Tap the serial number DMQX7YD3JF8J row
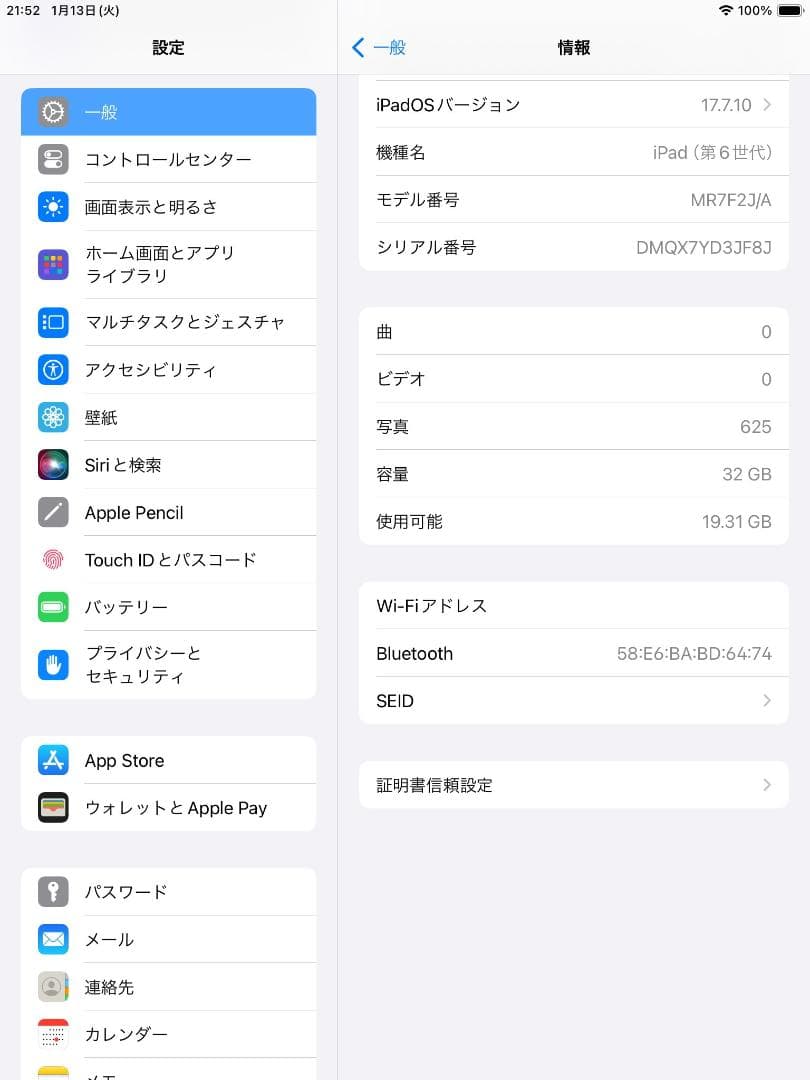Viewport: 810px width, 1080px height. coord(573,248)
